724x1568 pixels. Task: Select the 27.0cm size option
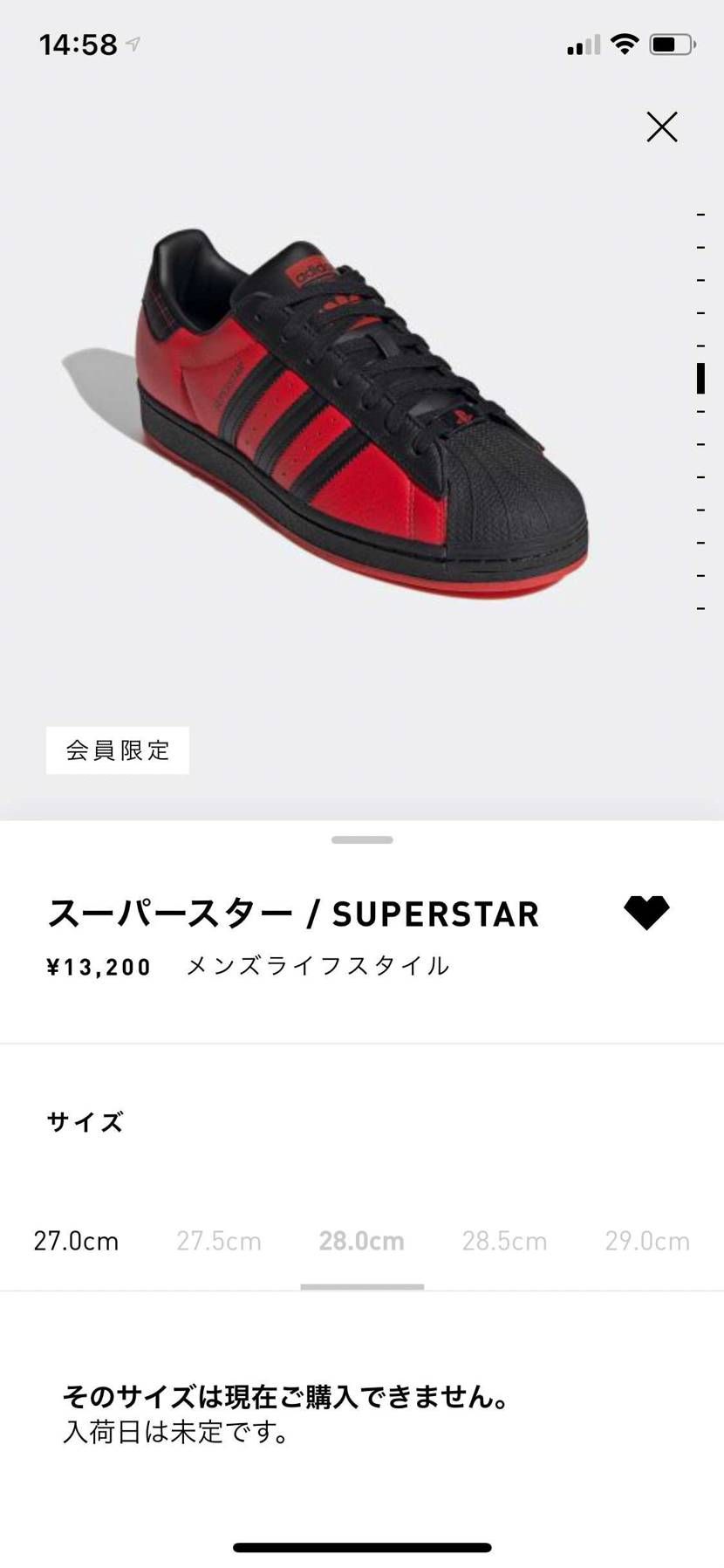[76, 1240]
